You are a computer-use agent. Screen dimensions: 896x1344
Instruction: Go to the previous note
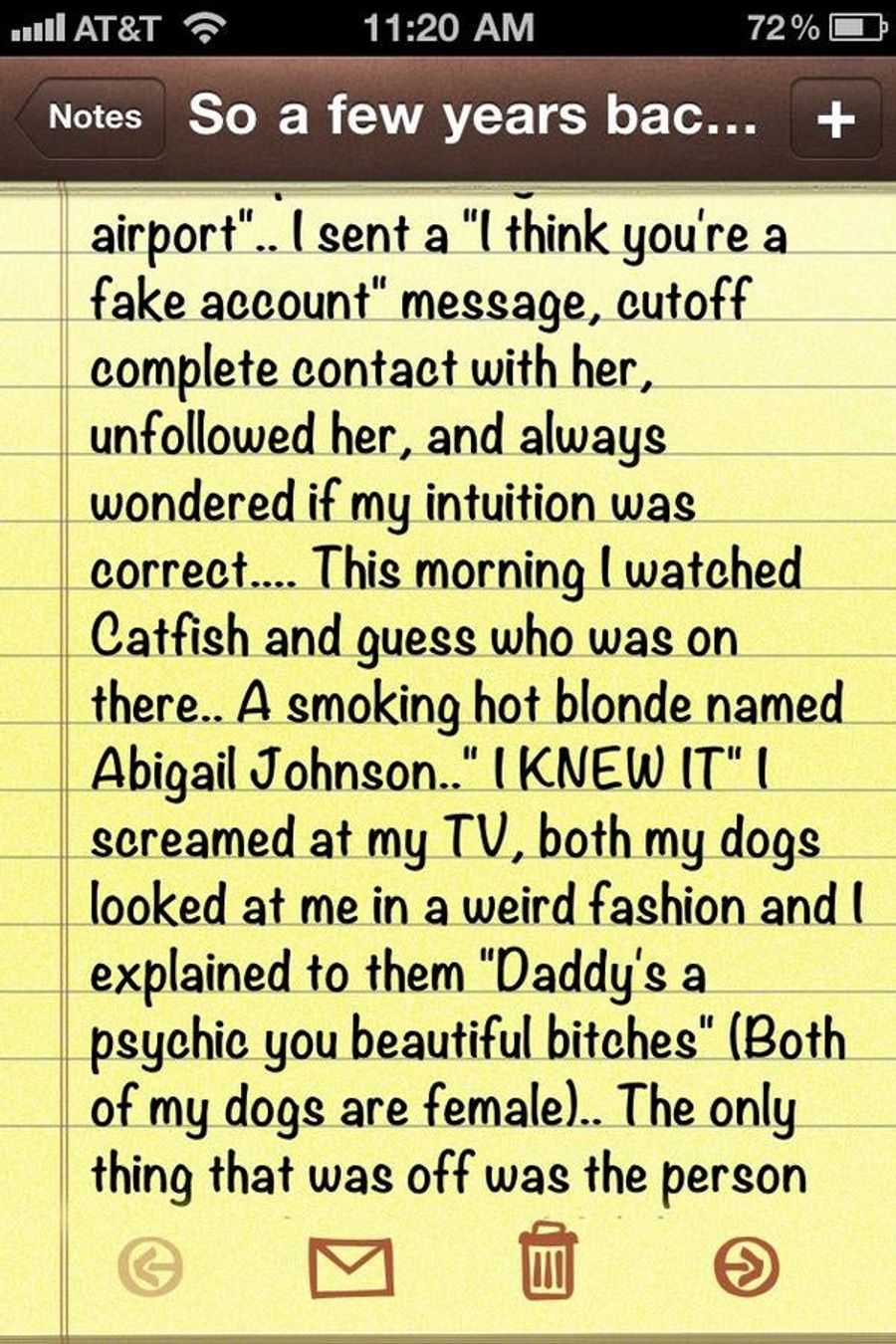151,1266
